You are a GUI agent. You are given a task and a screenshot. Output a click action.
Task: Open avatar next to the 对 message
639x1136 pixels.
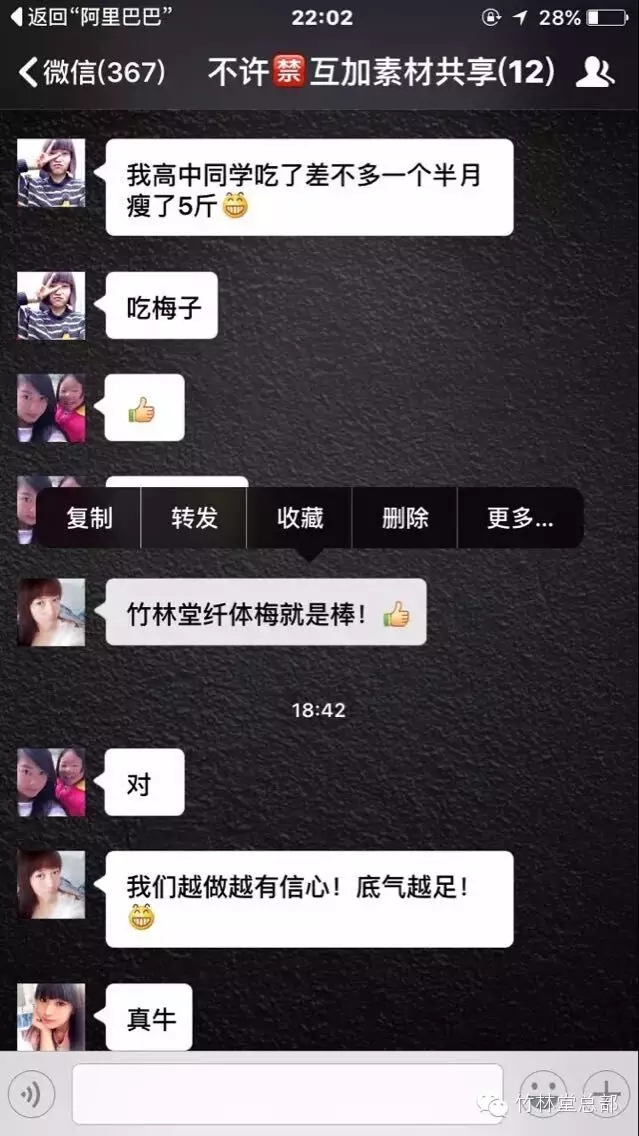[51, 782]
